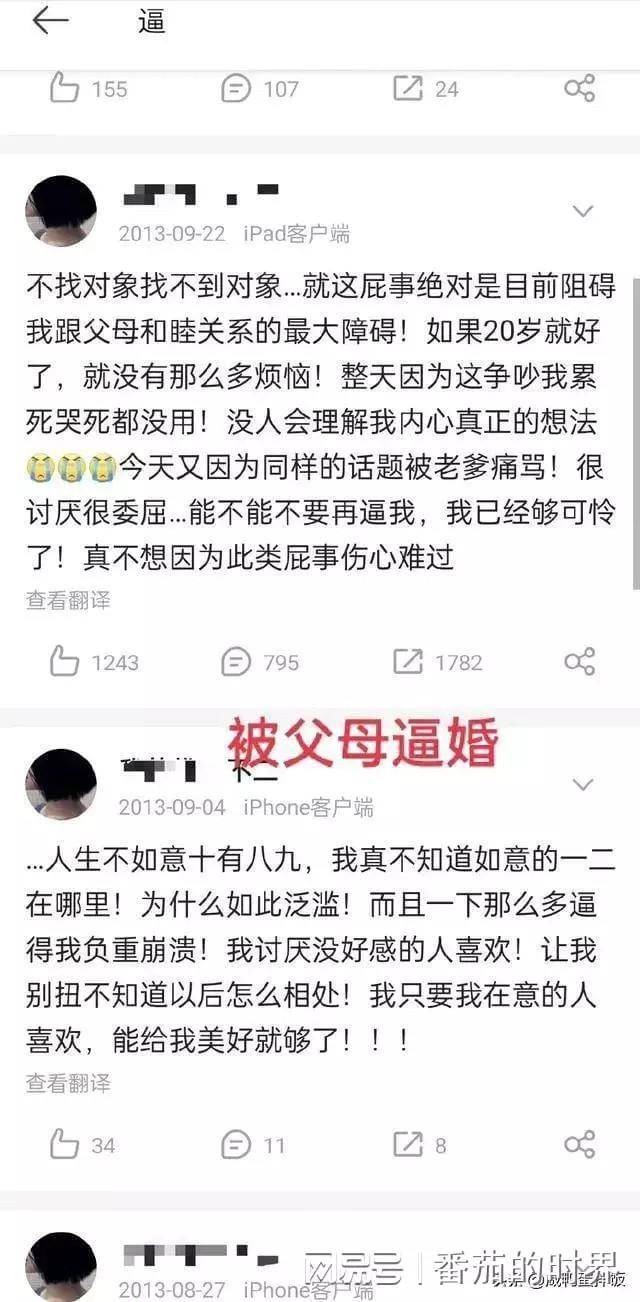
Task: Expand options chevron on 2013-09-04 post
Action: click(x=582, y=785)
